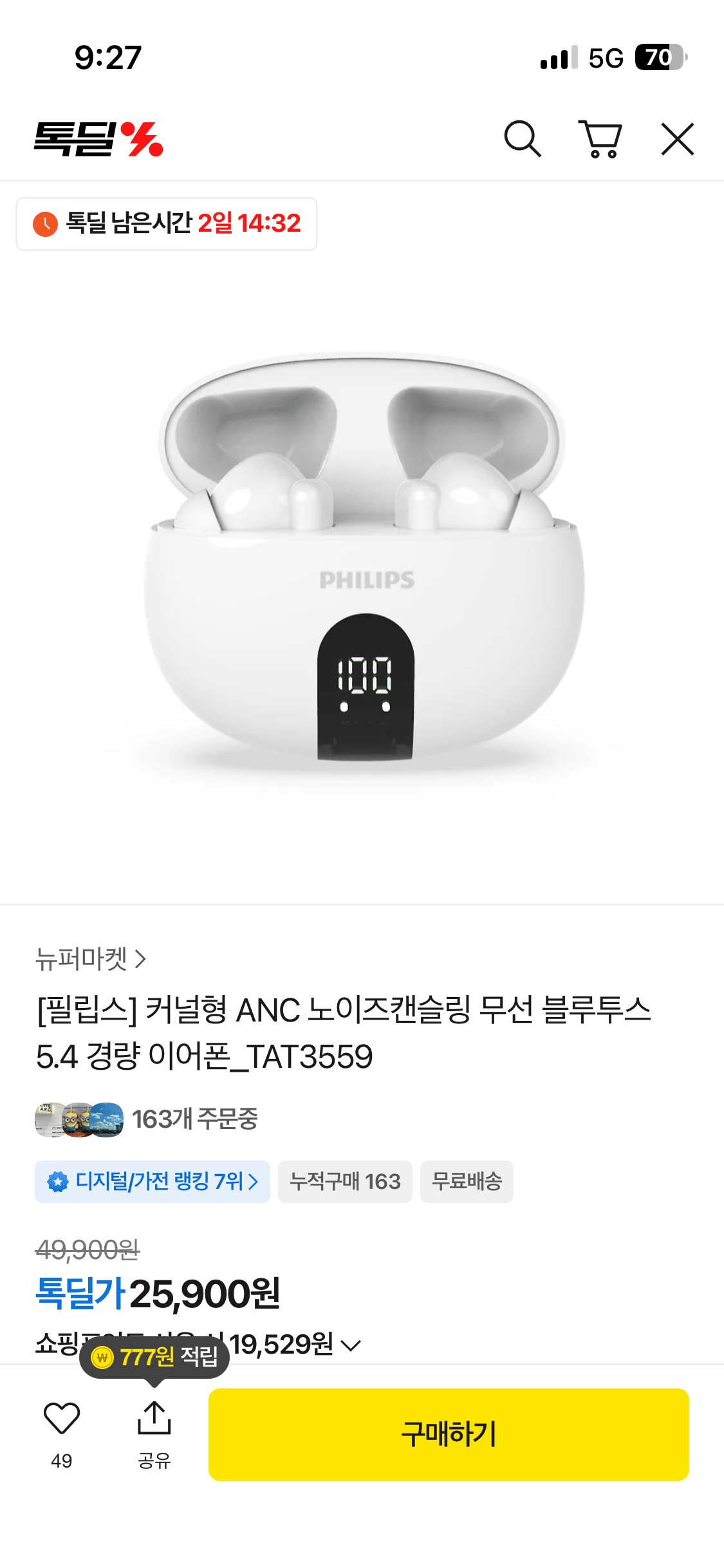Tap 163개 주문중 to view orderers
This screenshot has width=724, height=1568.
[194, 1120]
